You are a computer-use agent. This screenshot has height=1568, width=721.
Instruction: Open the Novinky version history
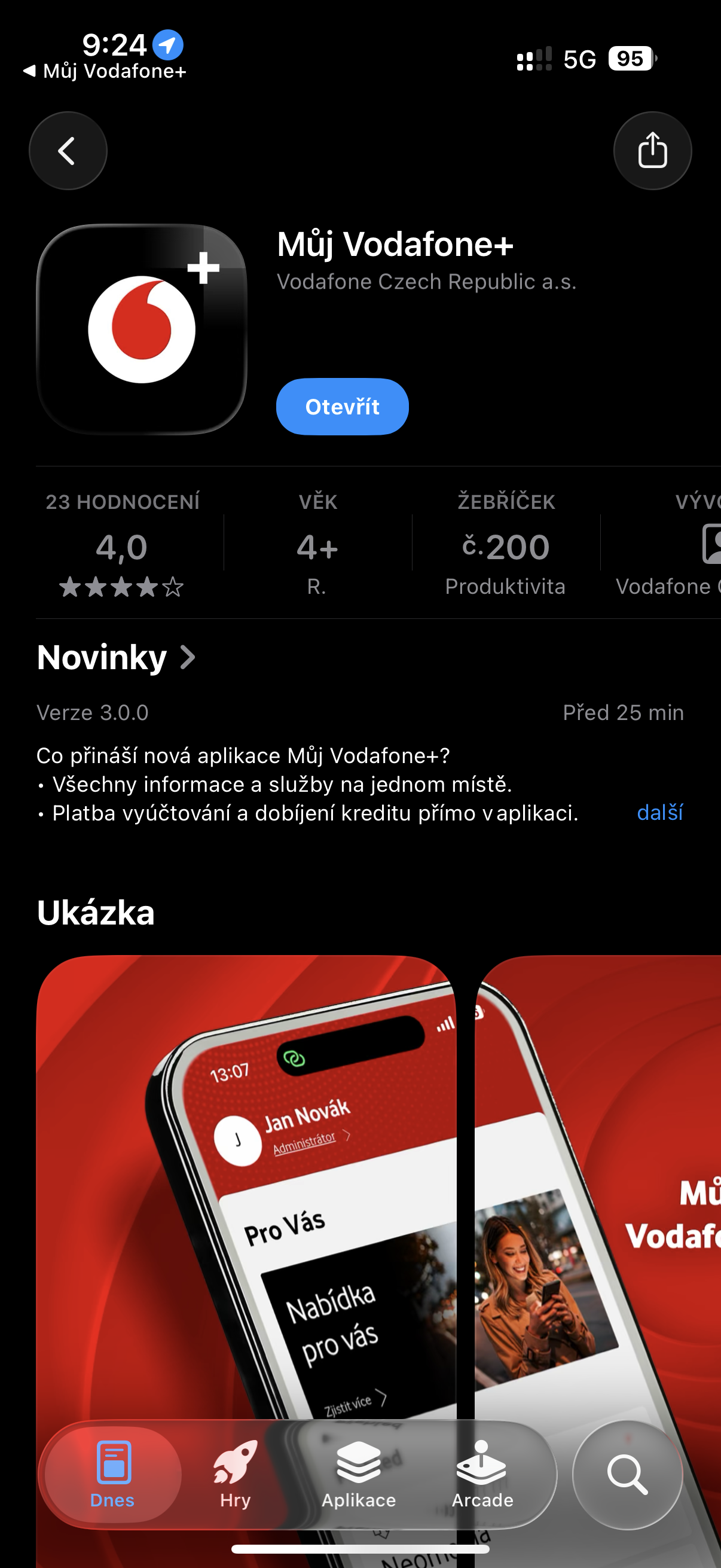(x=115, y=657)
